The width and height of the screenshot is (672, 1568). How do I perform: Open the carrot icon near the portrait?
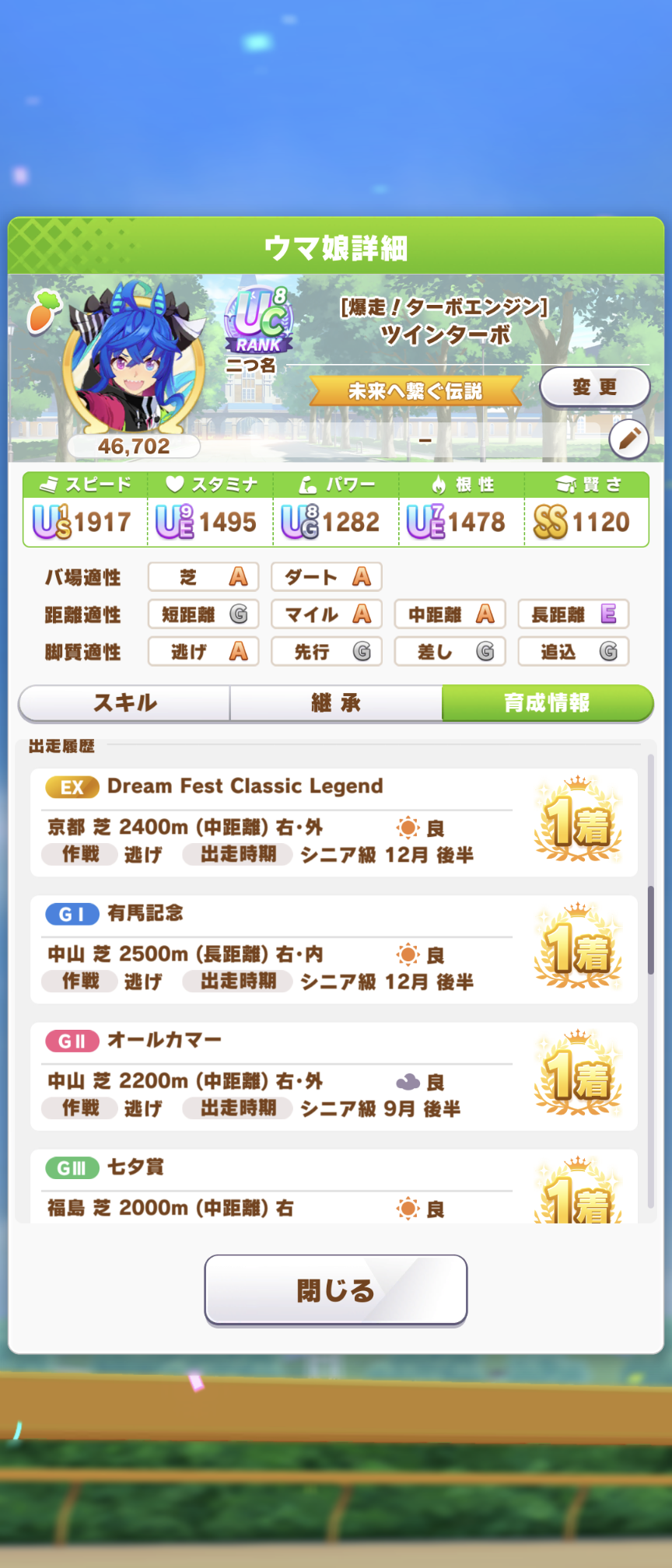point(44,312)
